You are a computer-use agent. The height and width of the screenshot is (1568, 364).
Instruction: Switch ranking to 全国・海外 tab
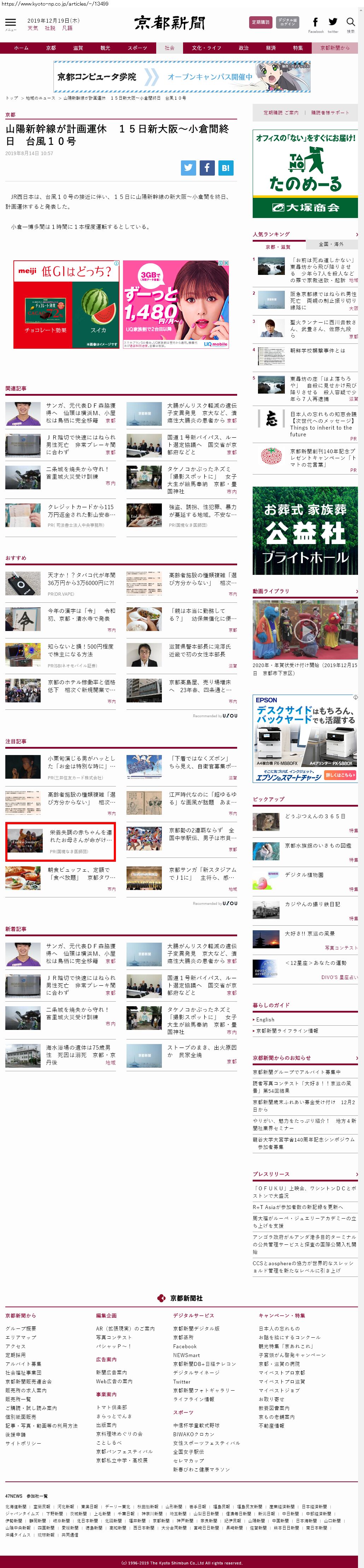[x=331, y=244]
